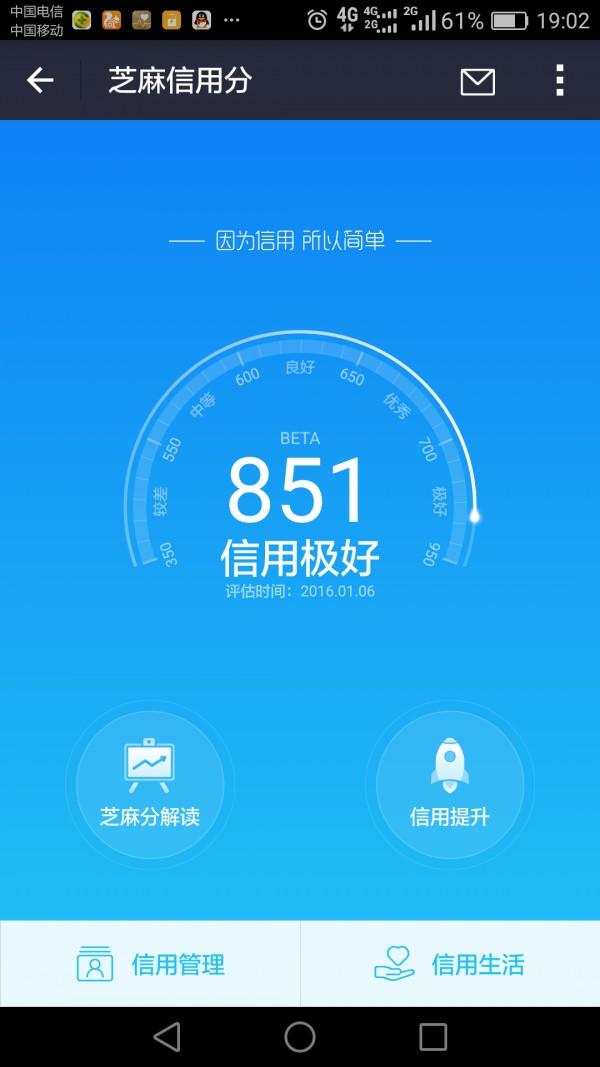The image size is (600, 1067).
Task: Open the three-dot overflow menu
Action: pyautogui.click(x=559, y=80)
